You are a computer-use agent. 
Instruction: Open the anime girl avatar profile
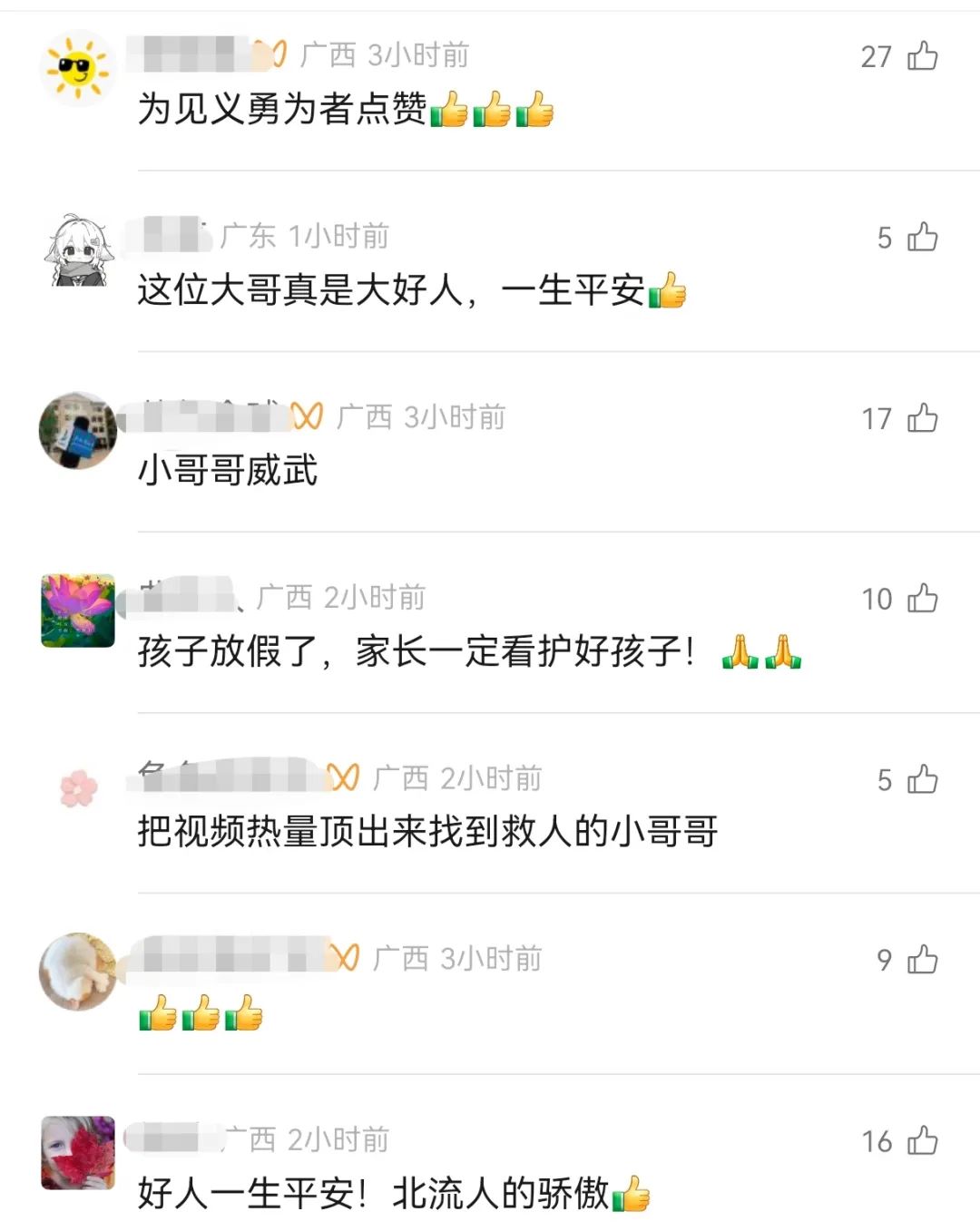coord(78,250)
